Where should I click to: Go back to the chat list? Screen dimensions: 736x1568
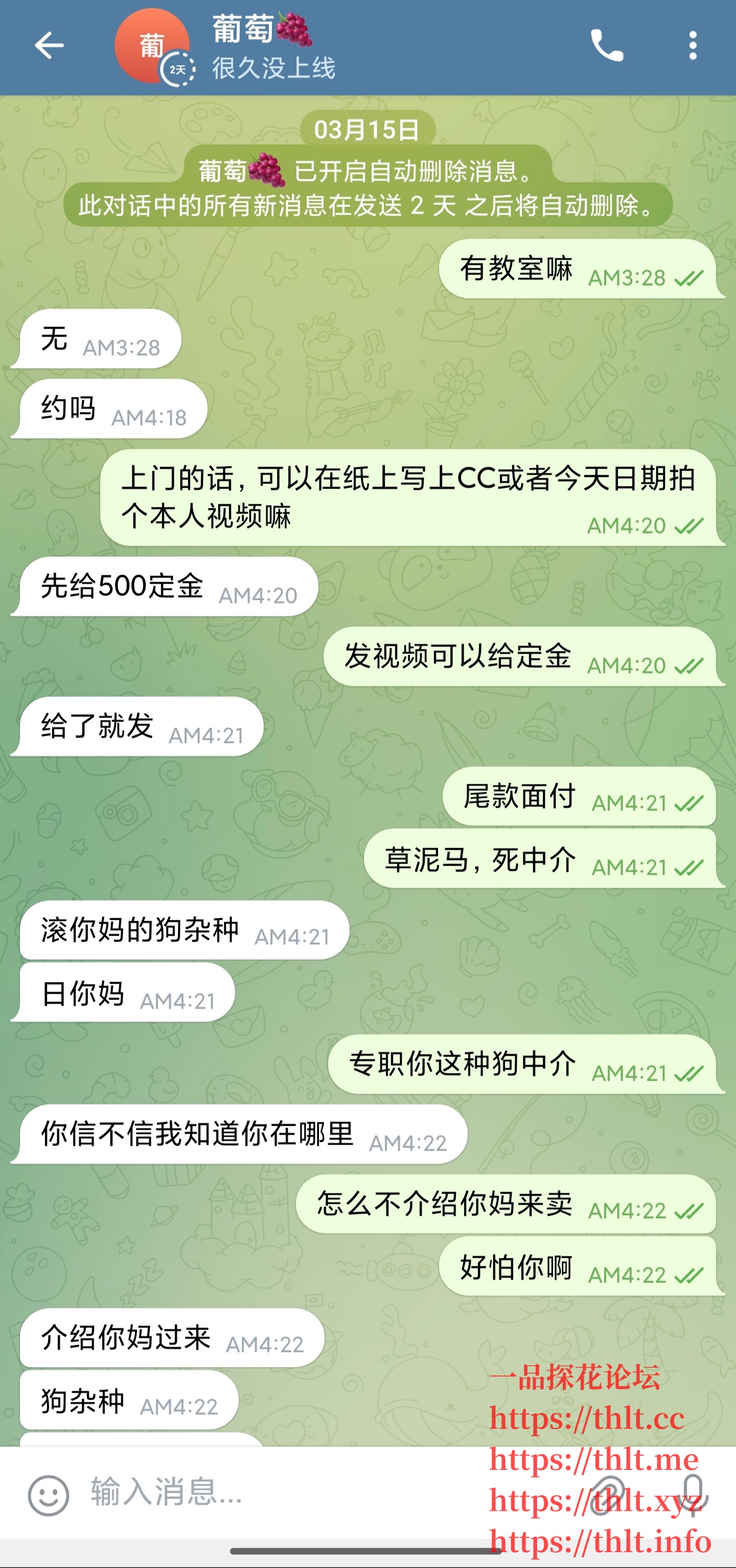(x=49, y=45)
